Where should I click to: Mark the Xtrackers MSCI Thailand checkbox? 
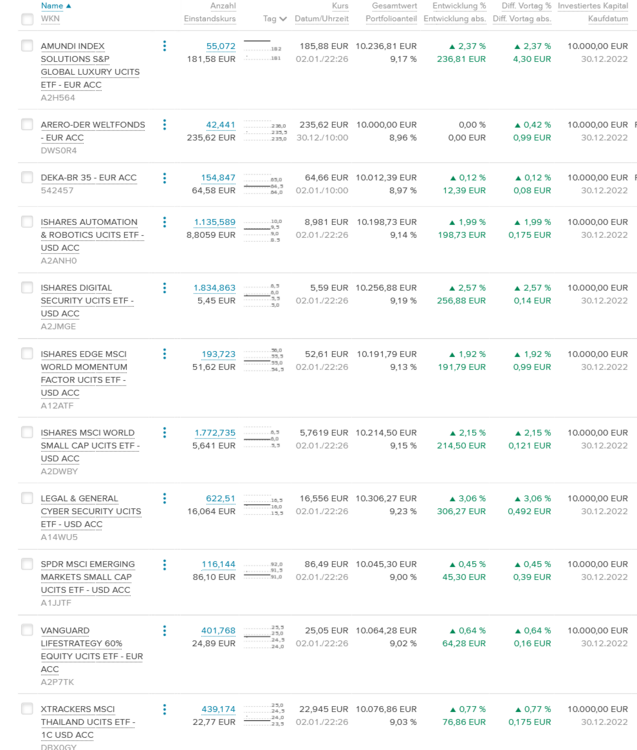27,709
